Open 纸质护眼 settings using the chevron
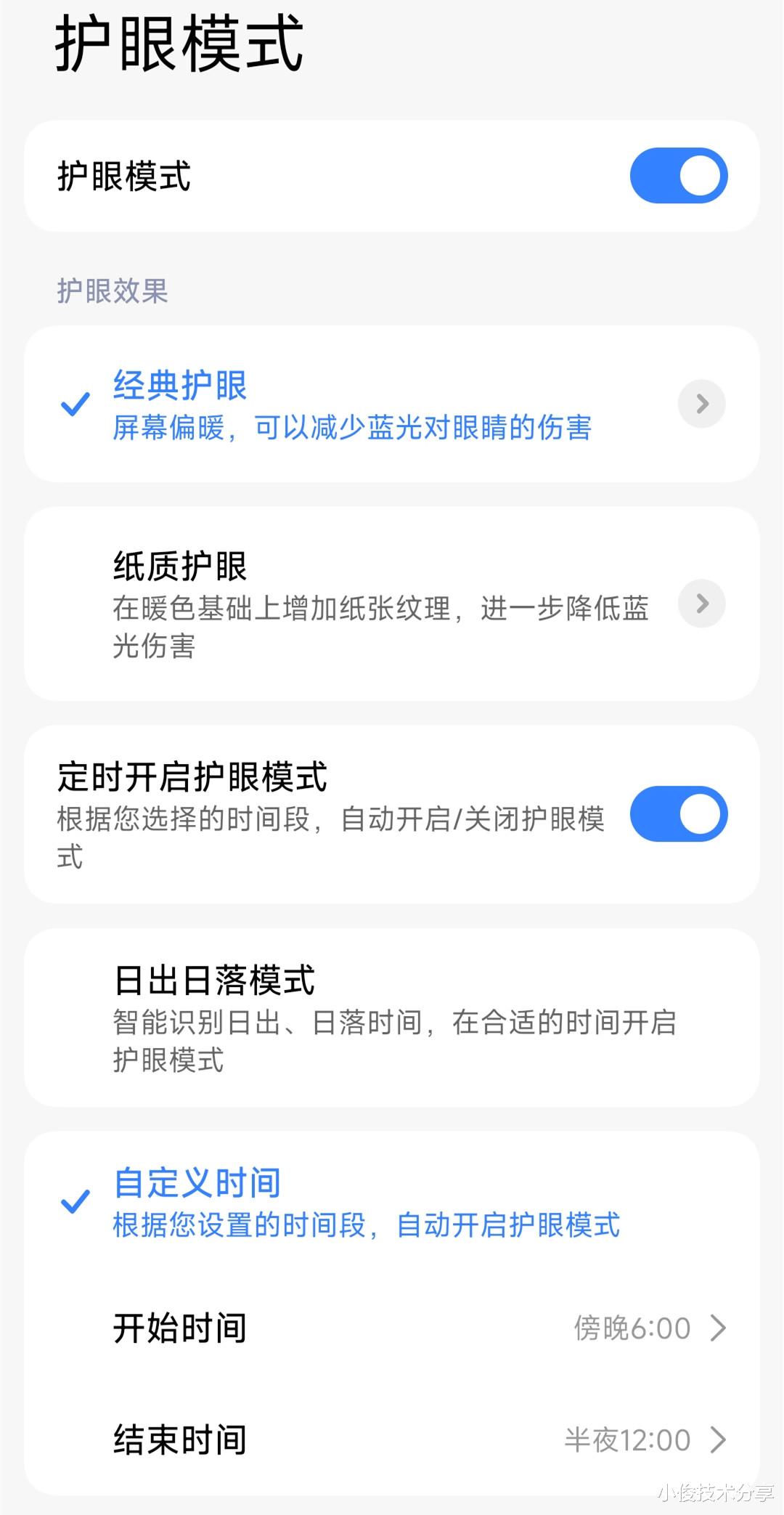 (701, 604)
